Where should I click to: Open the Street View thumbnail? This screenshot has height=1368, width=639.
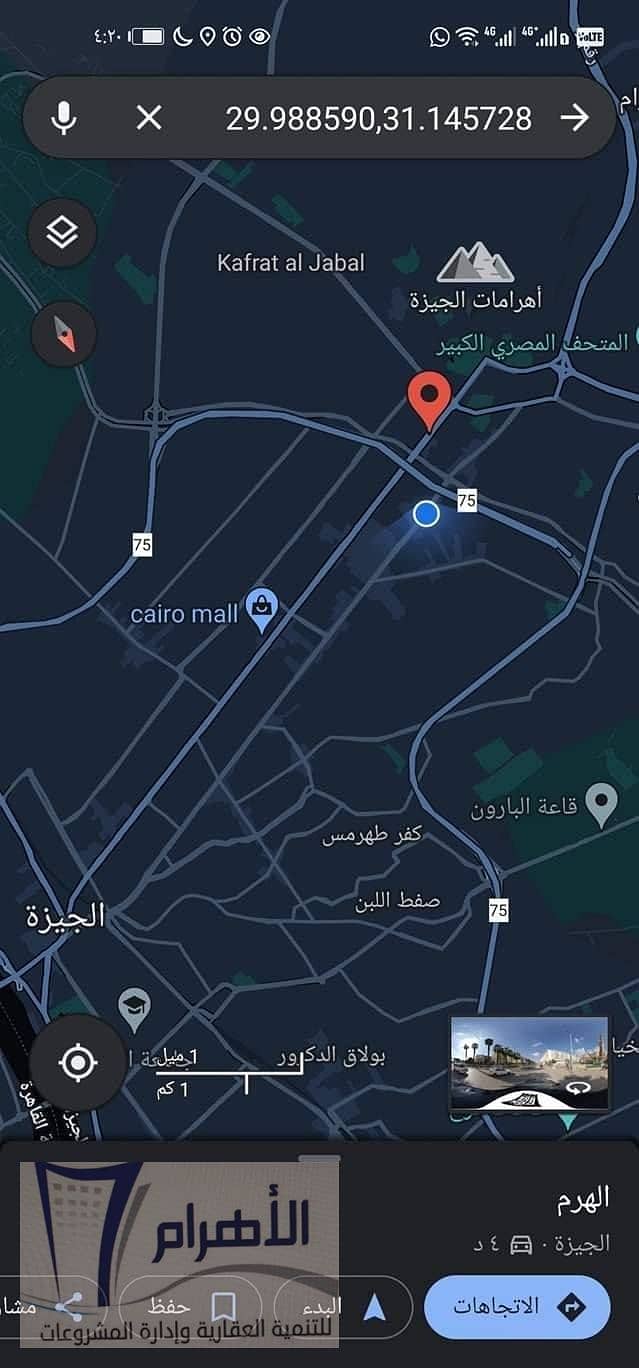tap(529, 1064)
